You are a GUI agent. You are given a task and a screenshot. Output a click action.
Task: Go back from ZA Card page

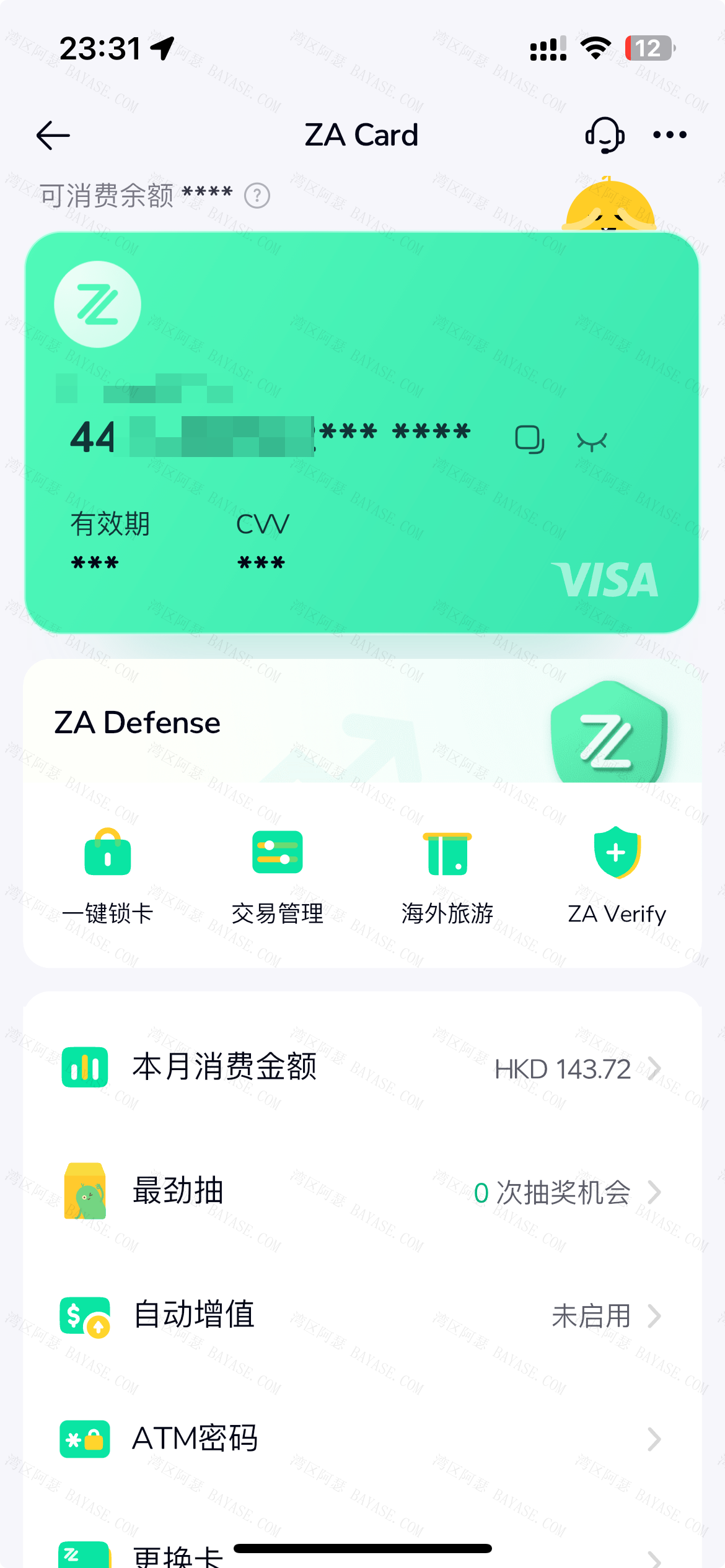coord(53,136)
